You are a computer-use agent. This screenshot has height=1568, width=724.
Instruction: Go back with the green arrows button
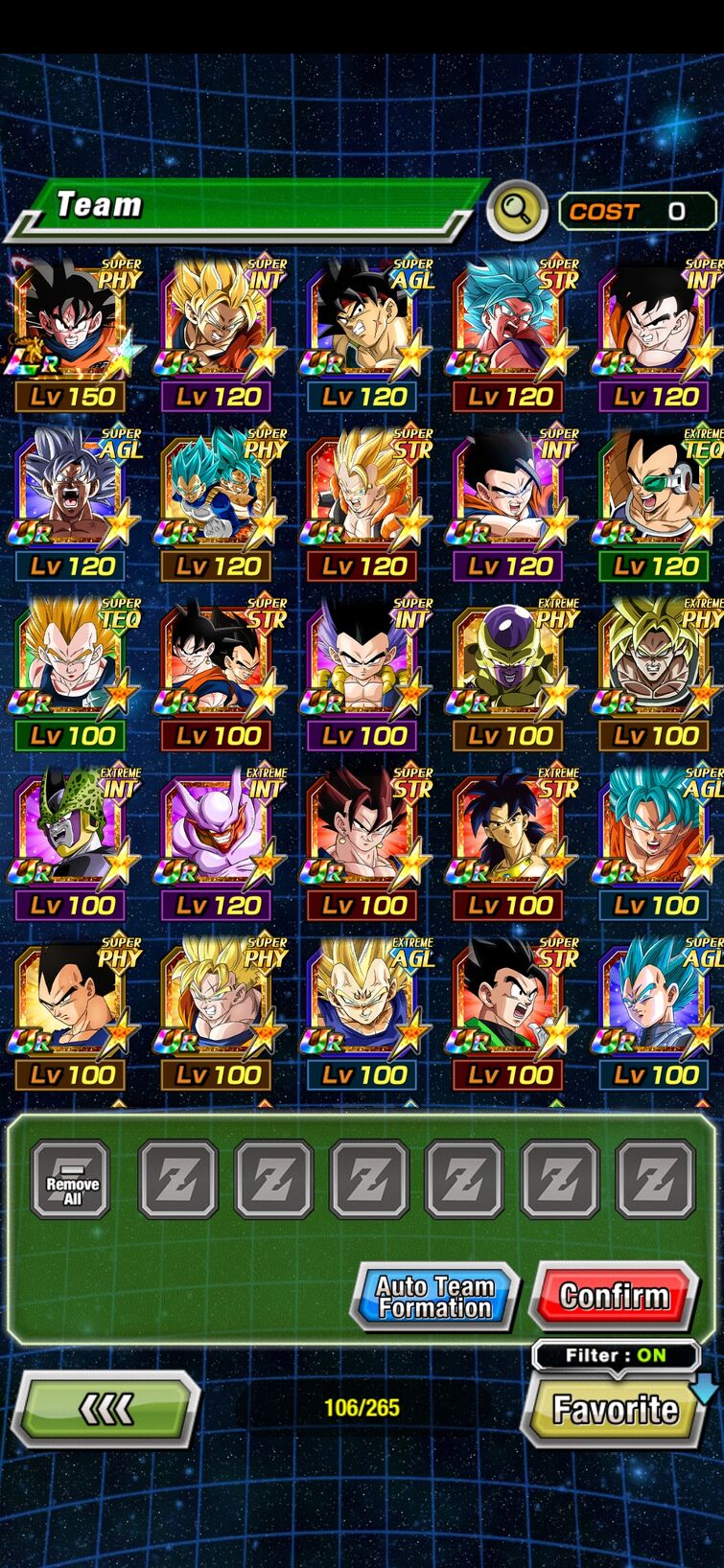105,1408
